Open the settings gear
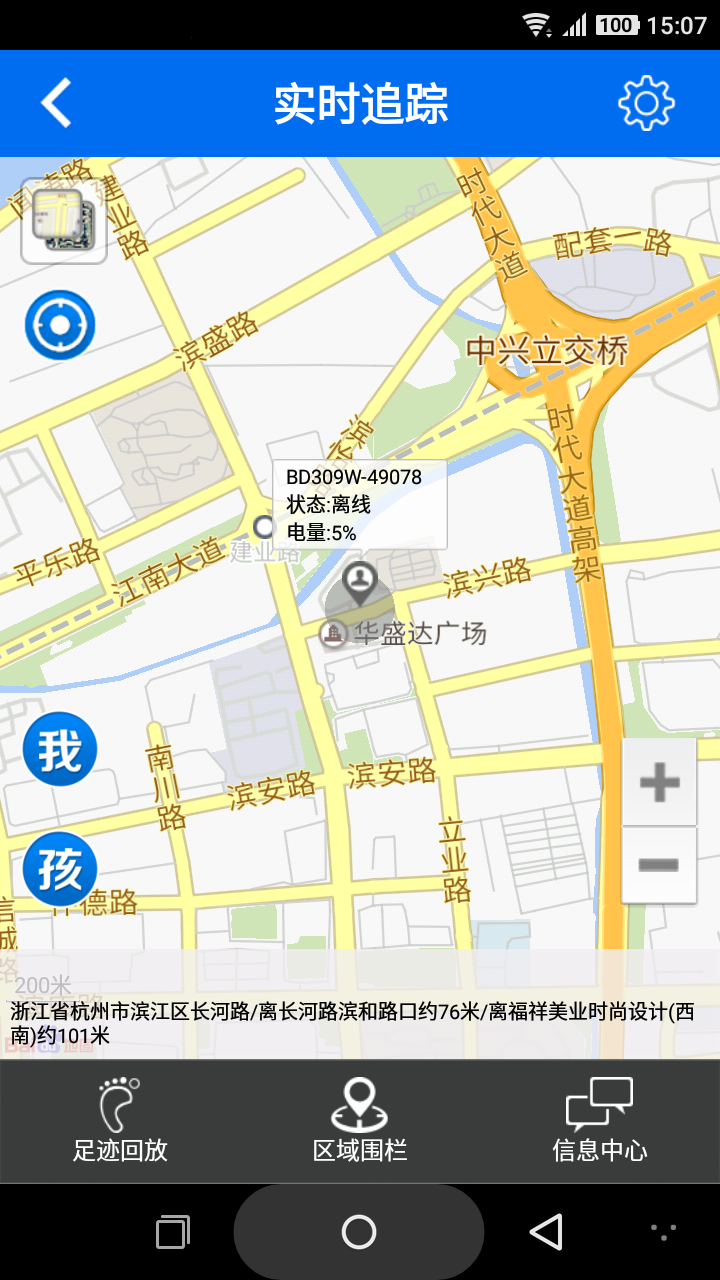The height and width of the screenshot is (1280, 720). (647, 103)
